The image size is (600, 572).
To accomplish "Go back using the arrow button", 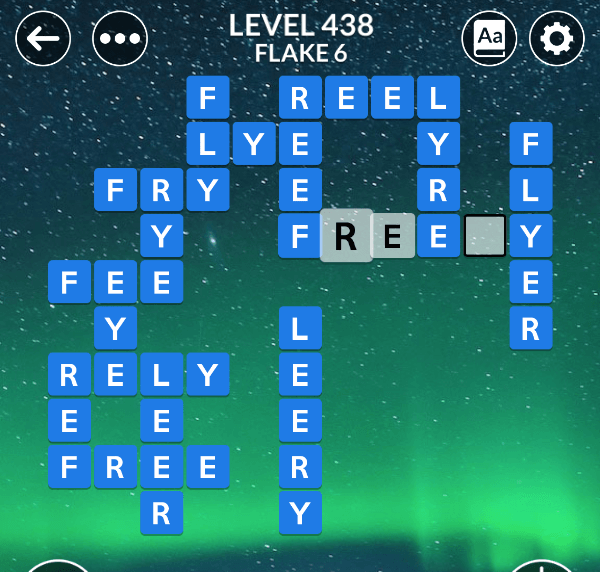I will (x=44, y=40).
